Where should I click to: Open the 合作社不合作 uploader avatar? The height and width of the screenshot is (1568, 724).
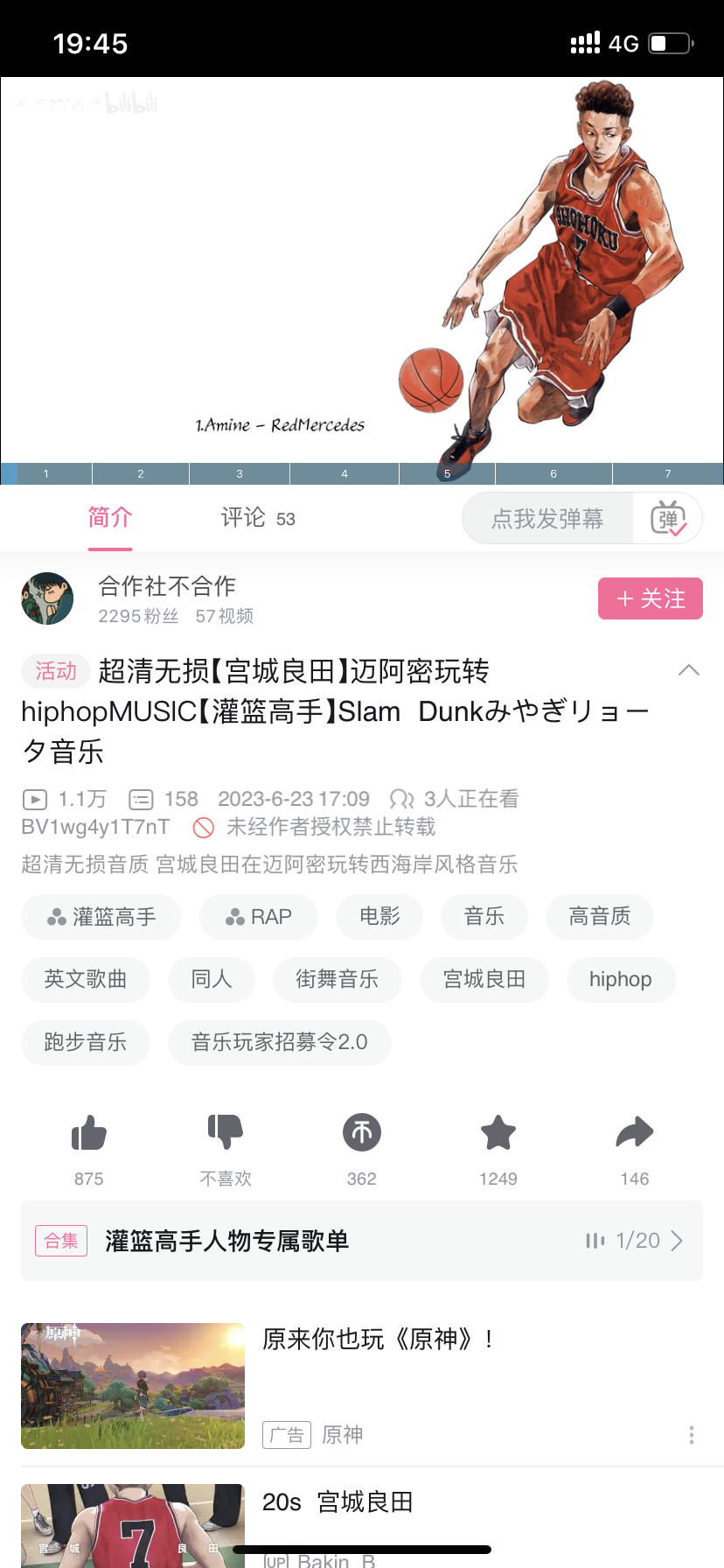click(x=47, y=598)
